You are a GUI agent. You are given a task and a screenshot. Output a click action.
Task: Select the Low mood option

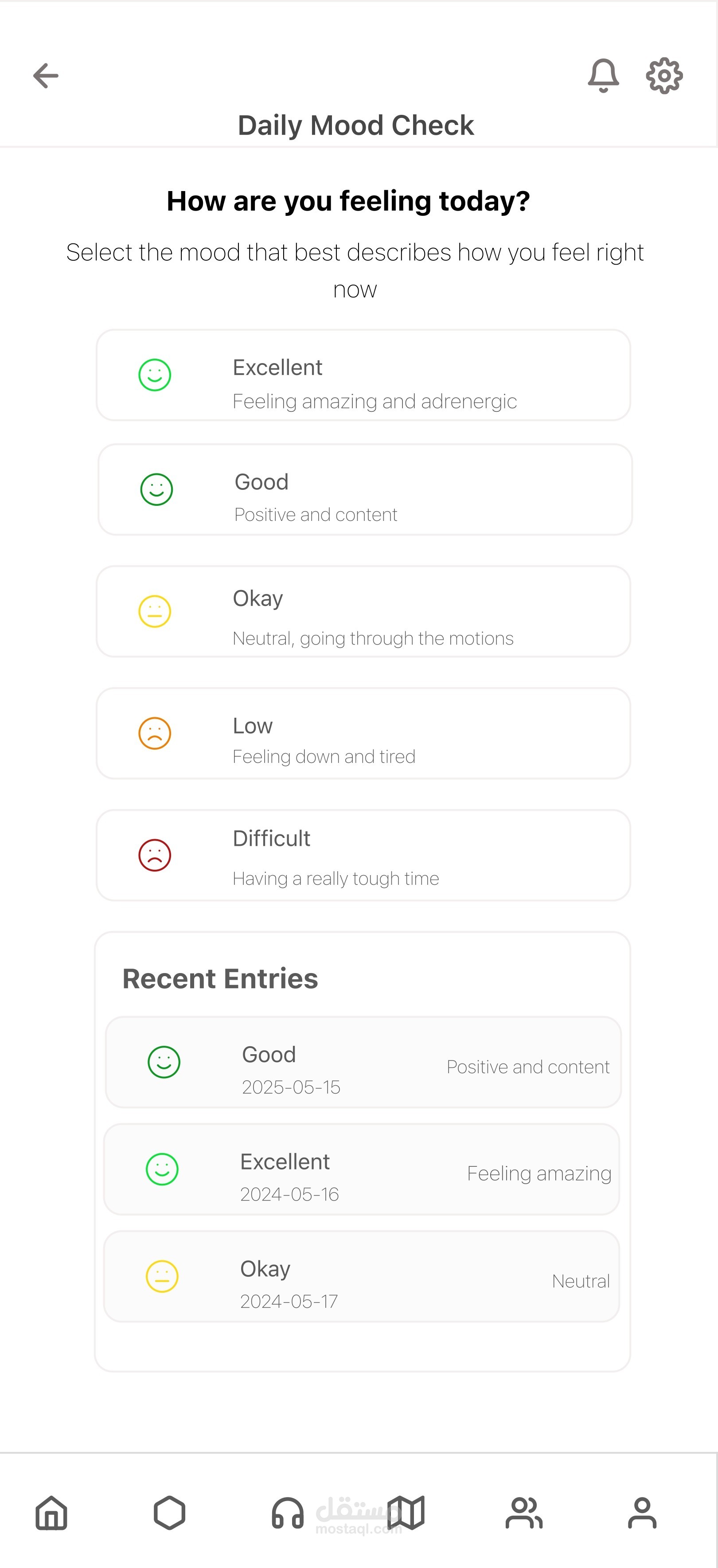(363, 733)
